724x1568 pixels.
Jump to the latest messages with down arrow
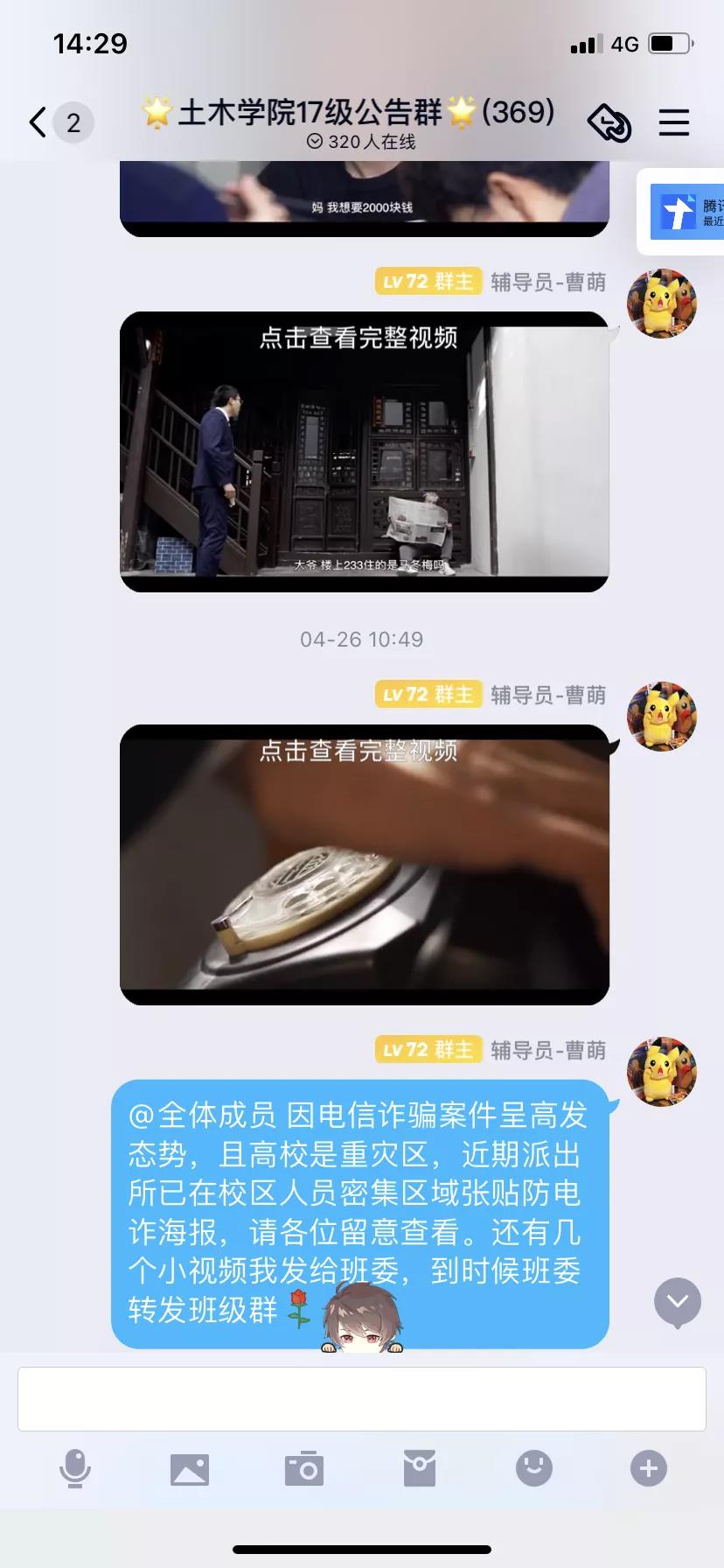point(678,1302)
